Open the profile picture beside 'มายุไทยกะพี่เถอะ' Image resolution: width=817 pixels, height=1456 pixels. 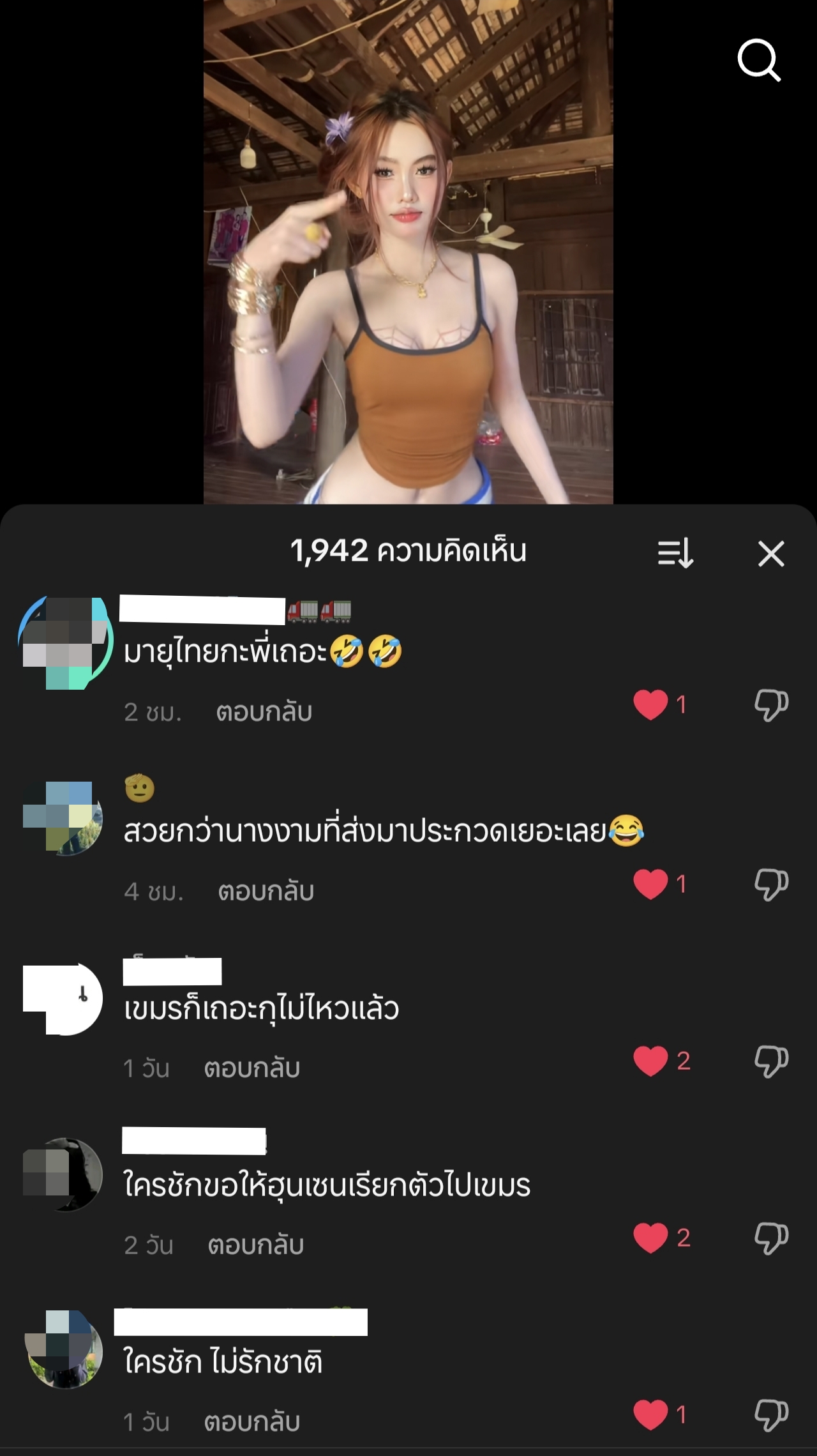click(64, 642)
